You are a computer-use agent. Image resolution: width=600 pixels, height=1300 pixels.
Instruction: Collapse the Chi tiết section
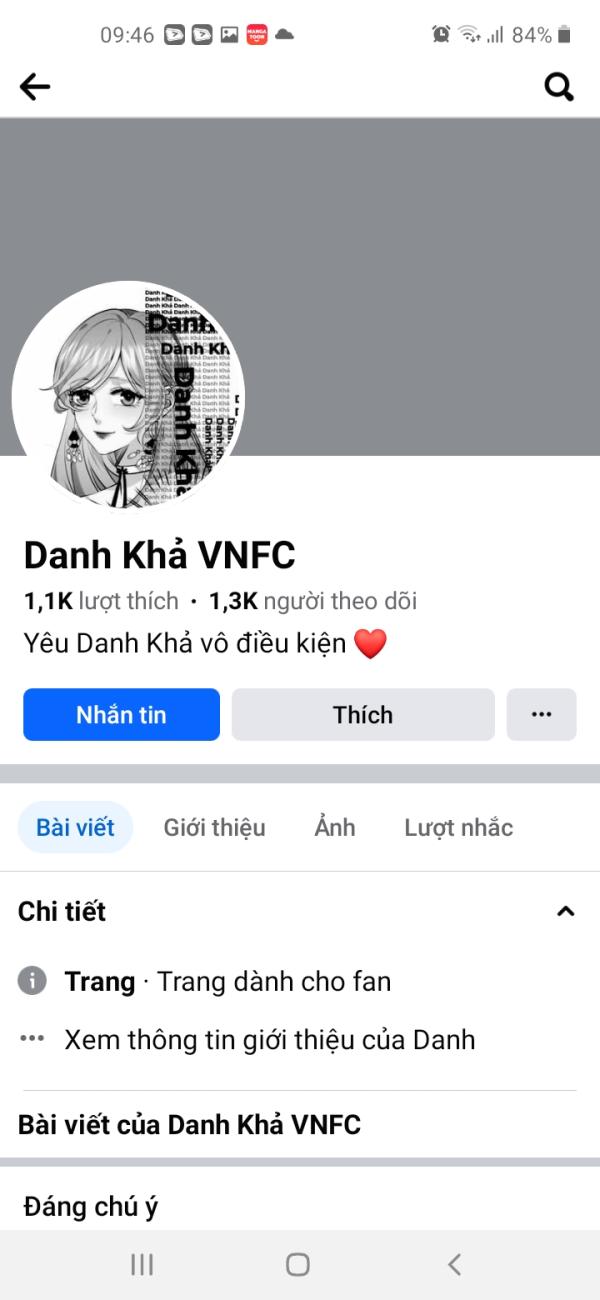565,911
